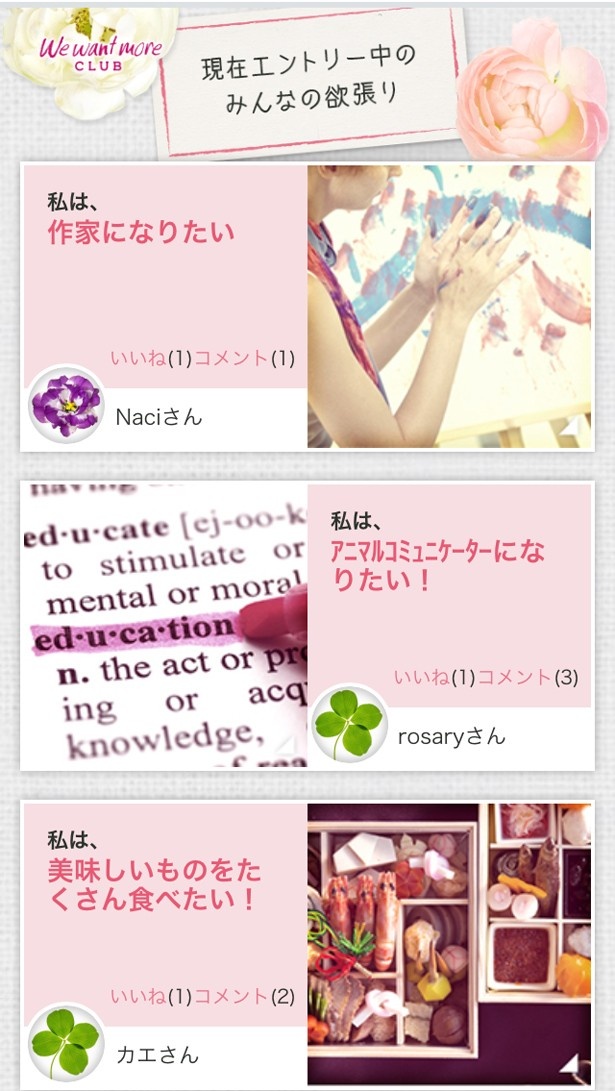Viewport: 615px width, 1091px height.
Task: Open the 美味しいものをたくさん食べたい entry card
Action: tap(155, 884)
